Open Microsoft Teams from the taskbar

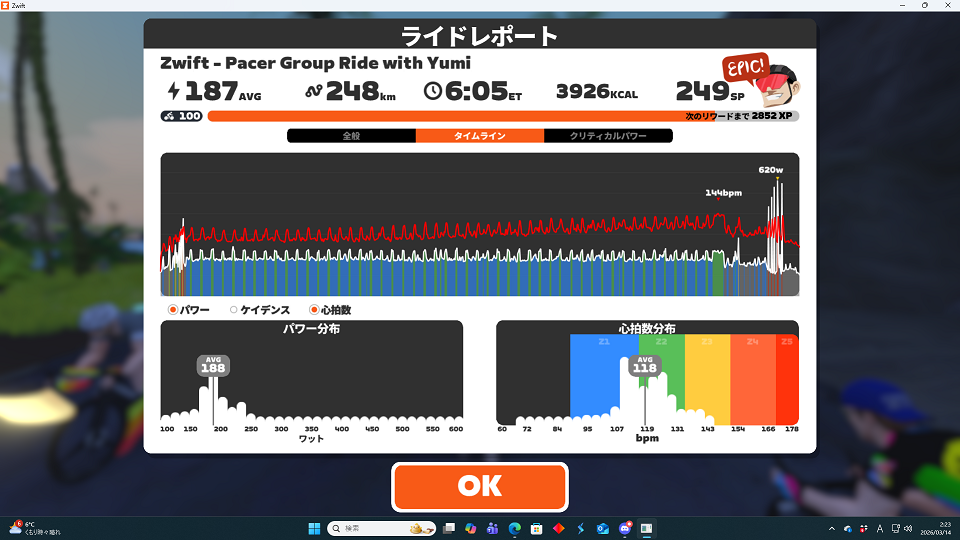(x=492, y=528)
